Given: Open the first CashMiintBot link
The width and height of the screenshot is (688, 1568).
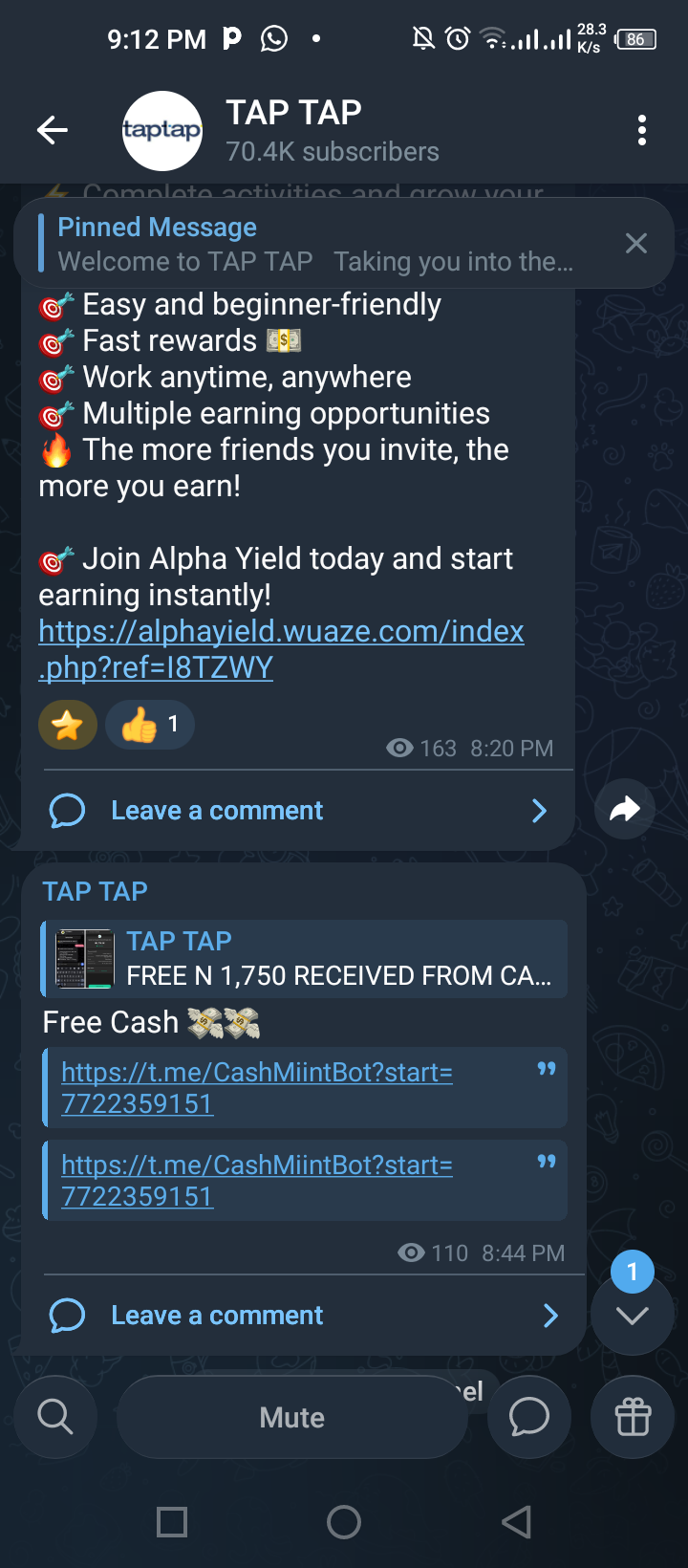Looking at the screenshot, I should coord(256,1088).
